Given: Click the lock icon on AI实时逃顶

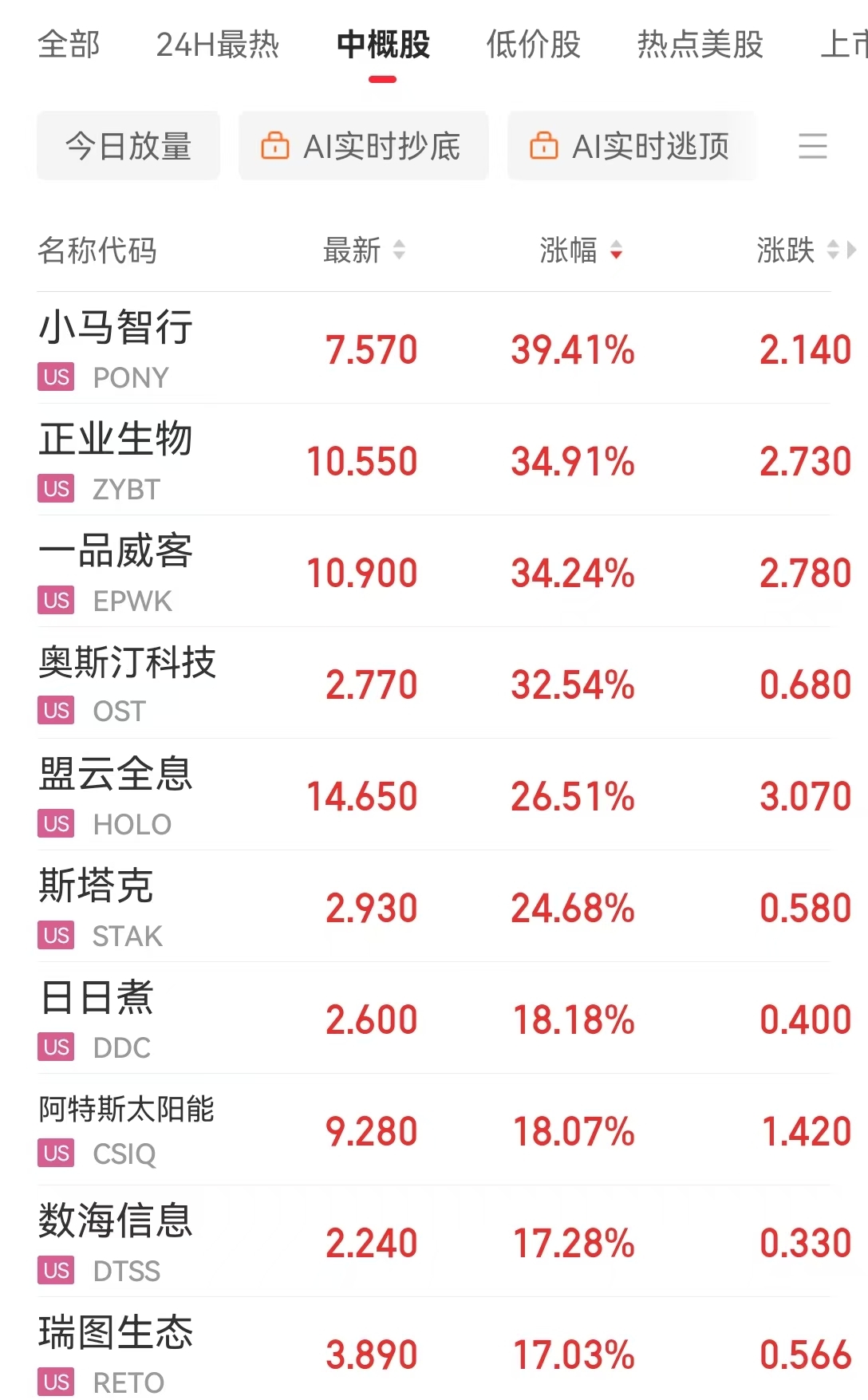Looking at the screenshot, I should (545, 146).
